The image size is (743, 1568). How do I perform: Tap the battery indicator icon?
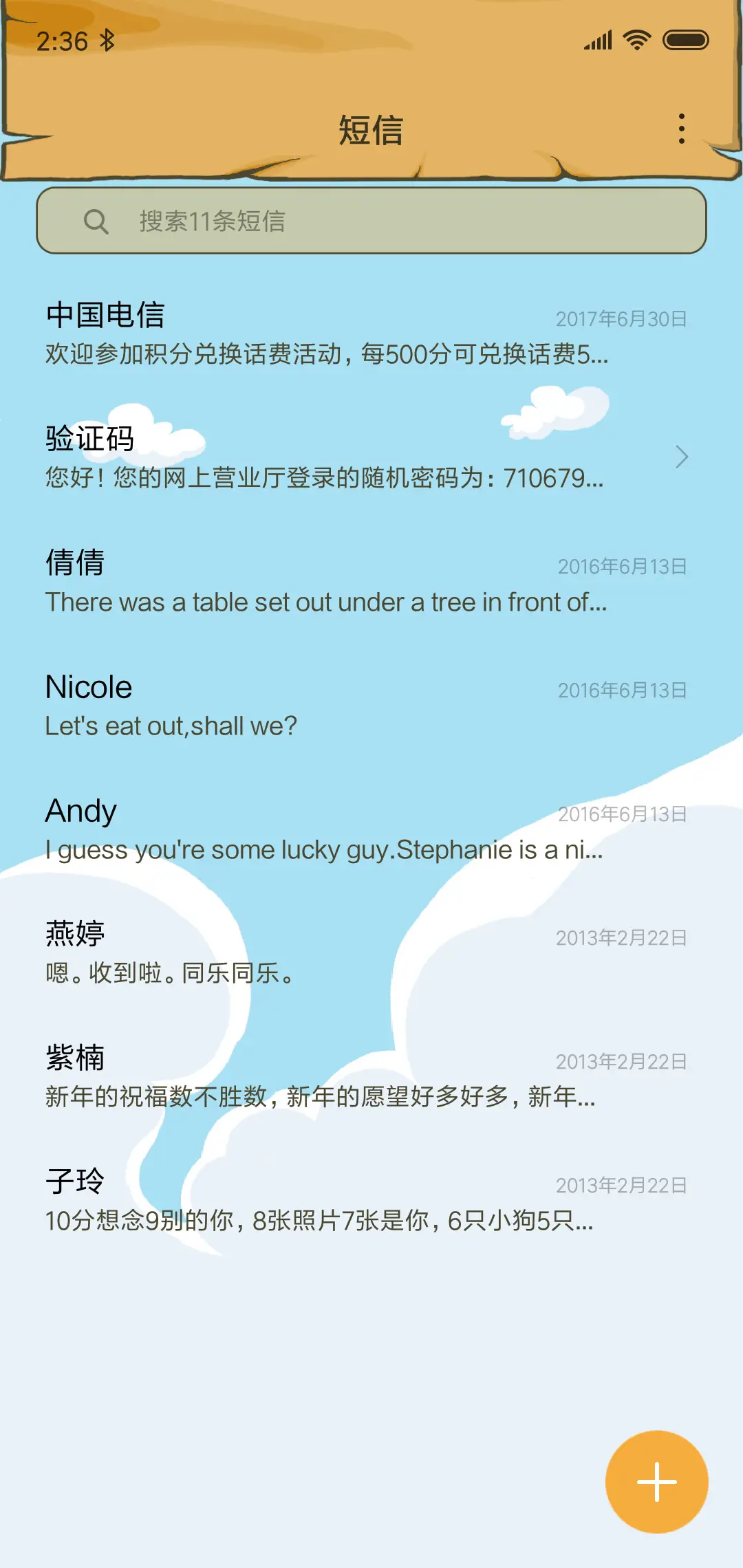(686, 39)
